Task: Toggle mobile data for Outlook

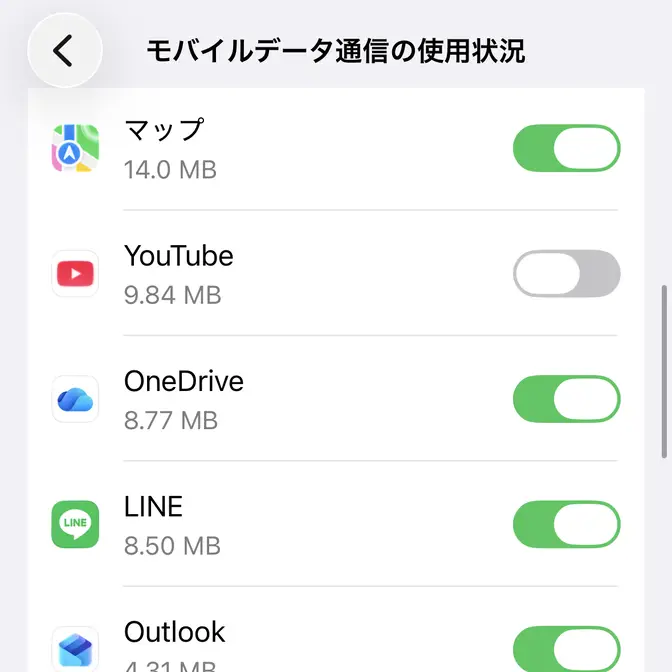Action: 566,647
